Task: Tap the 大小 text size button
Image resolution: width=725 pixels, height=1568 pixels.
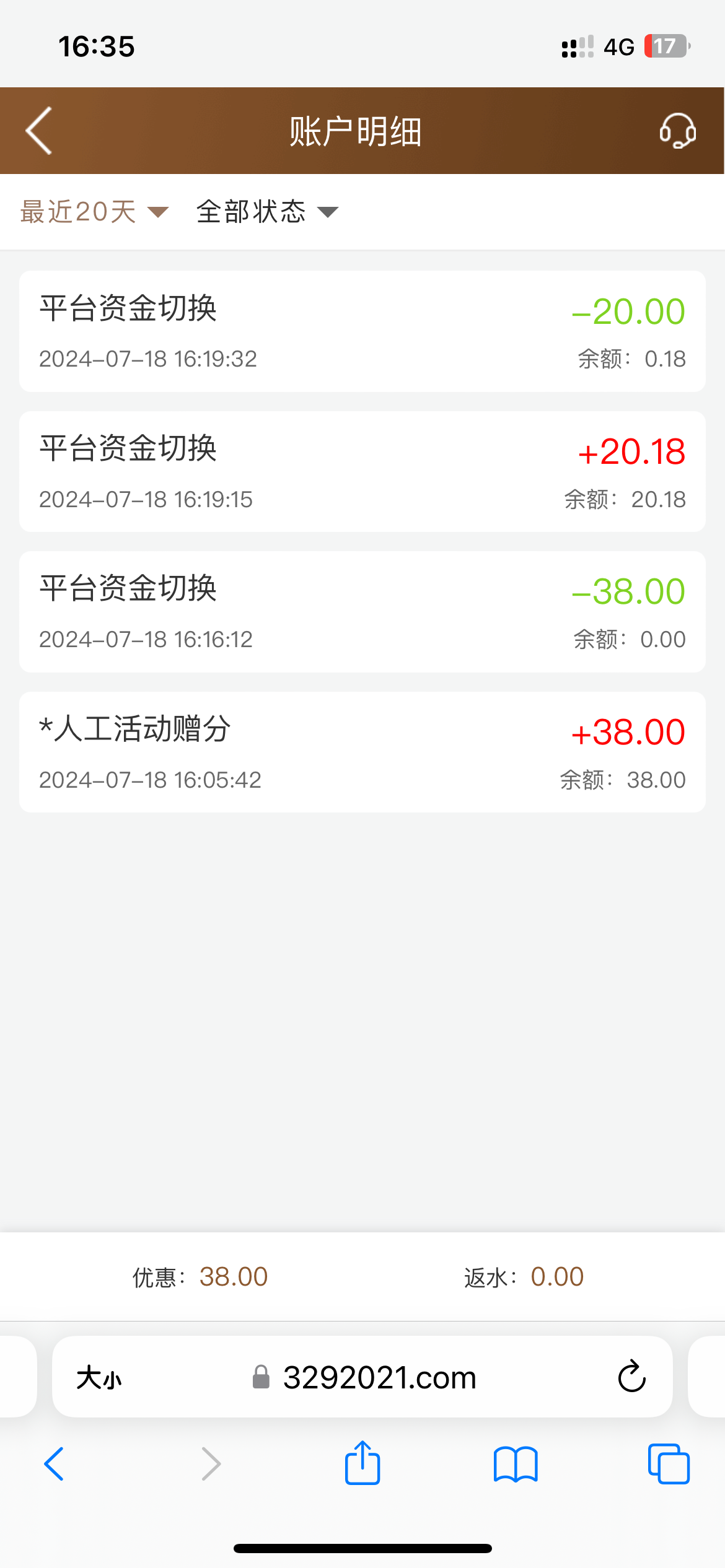Action: pos(99,1378)
